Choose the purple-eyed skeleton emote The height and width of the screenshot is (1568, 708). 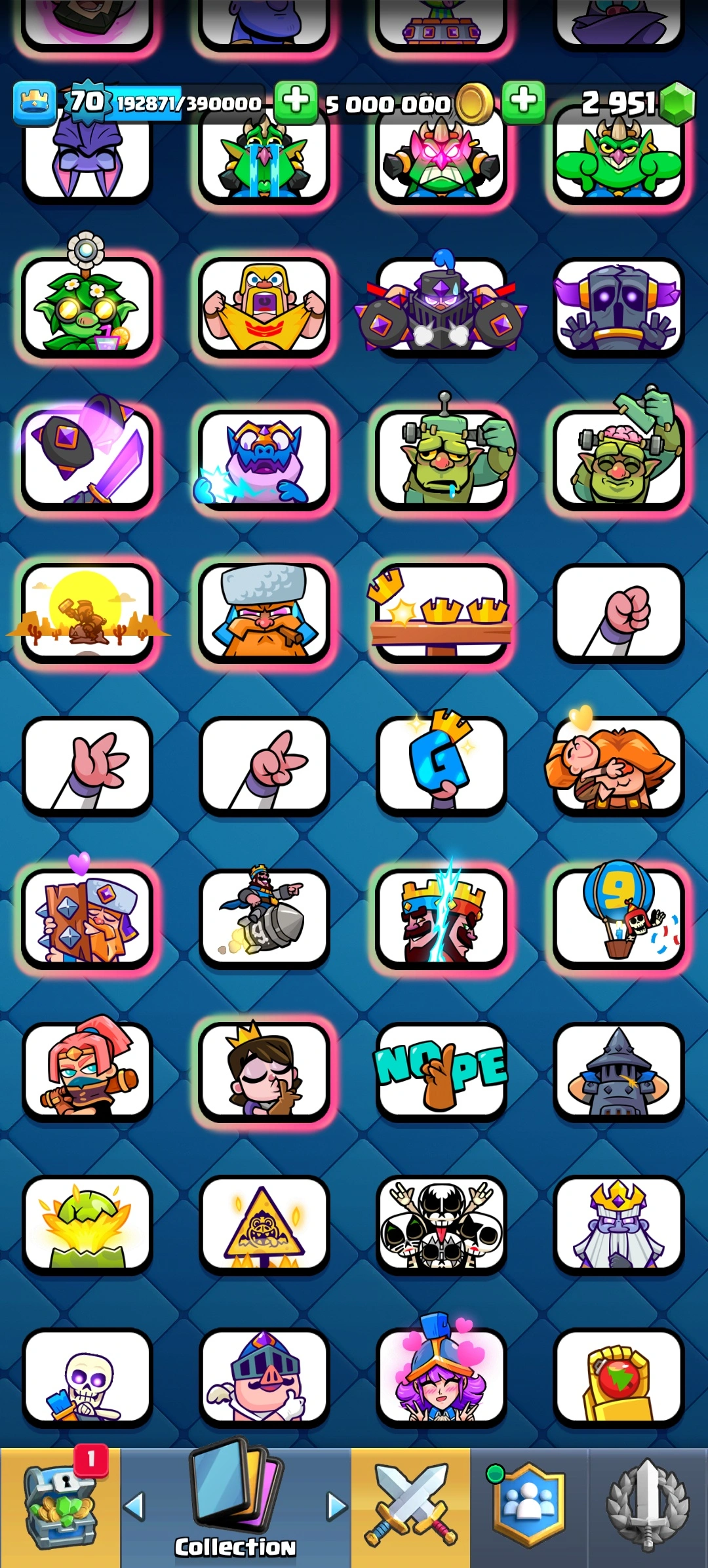click(x=87, y=1377)
